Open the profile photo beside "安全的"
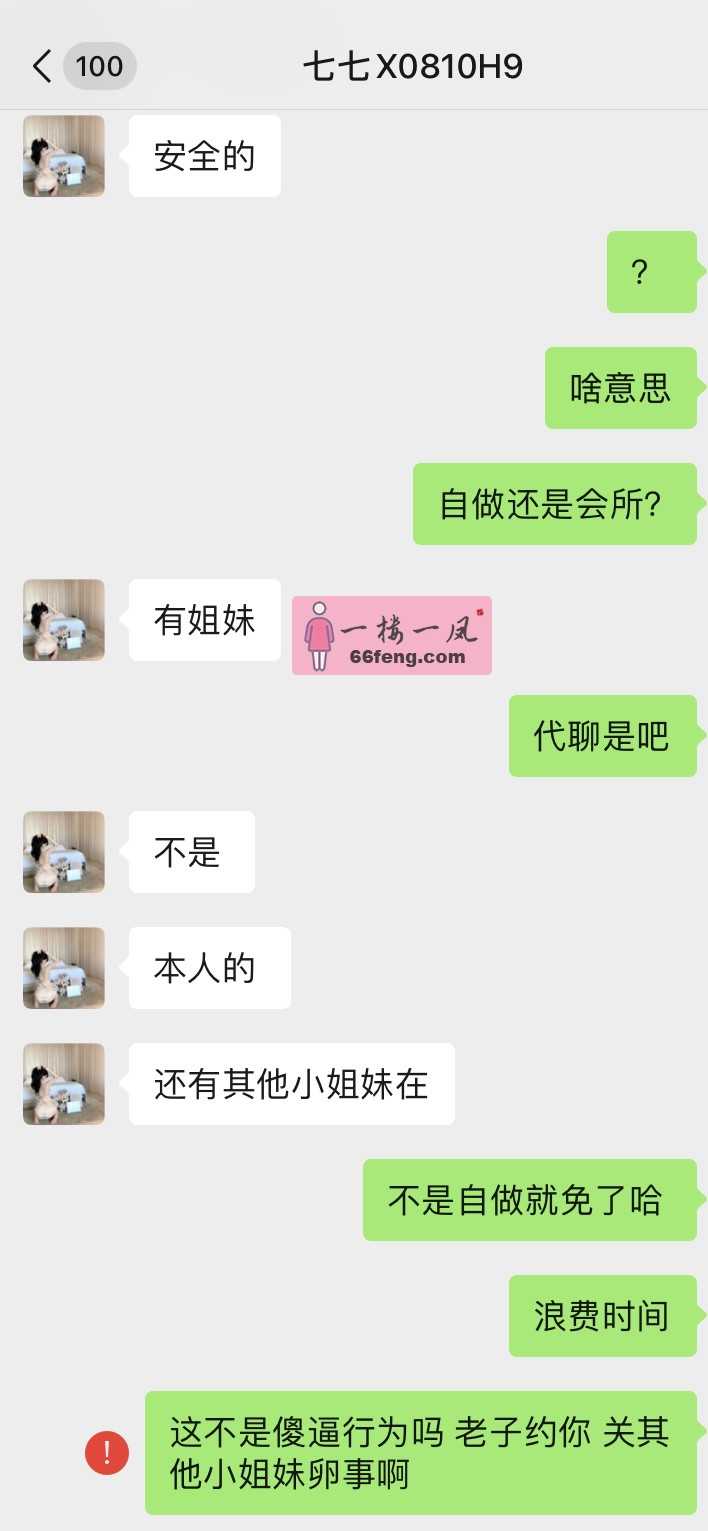 (64, 156)
